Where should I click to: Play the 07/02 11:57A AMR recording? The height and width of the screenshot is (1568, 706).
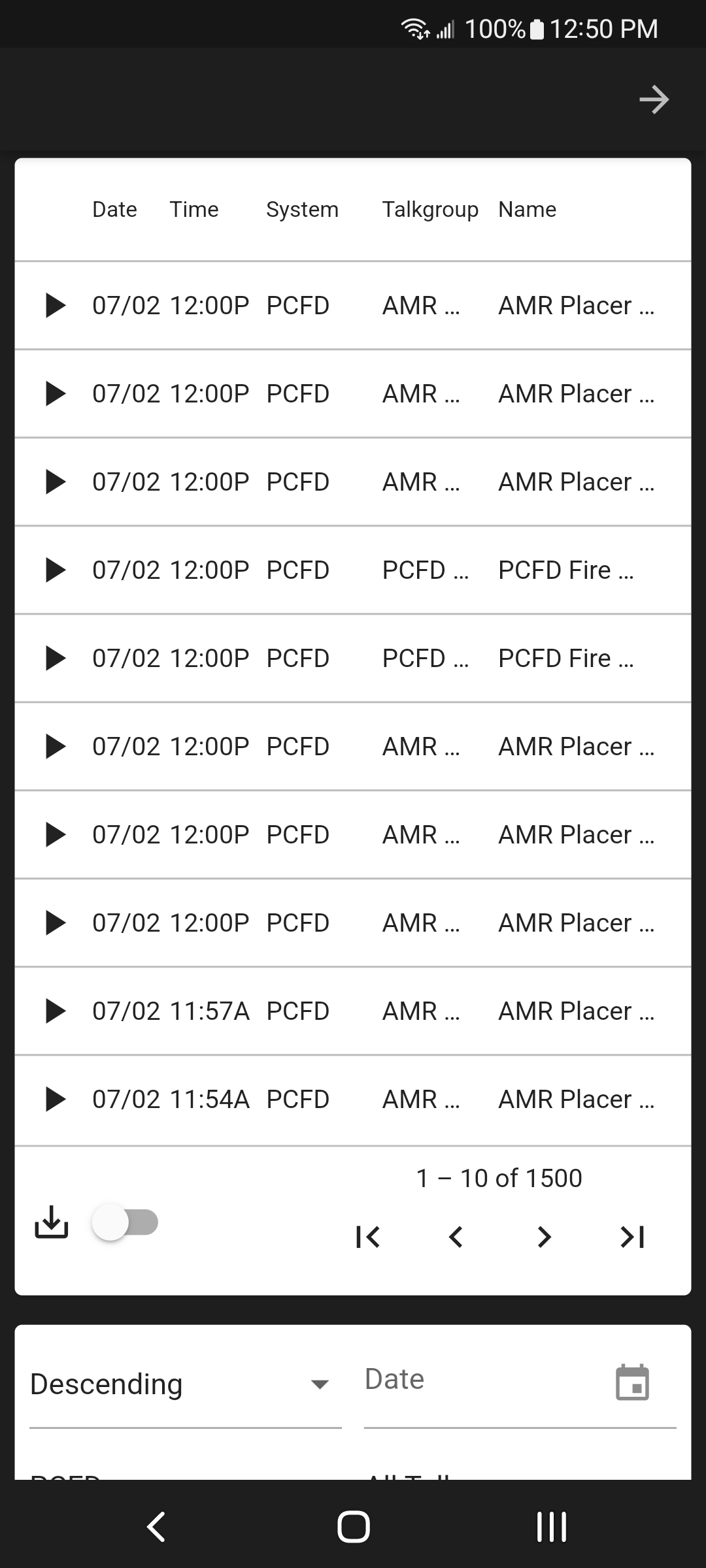(56, 1010)
